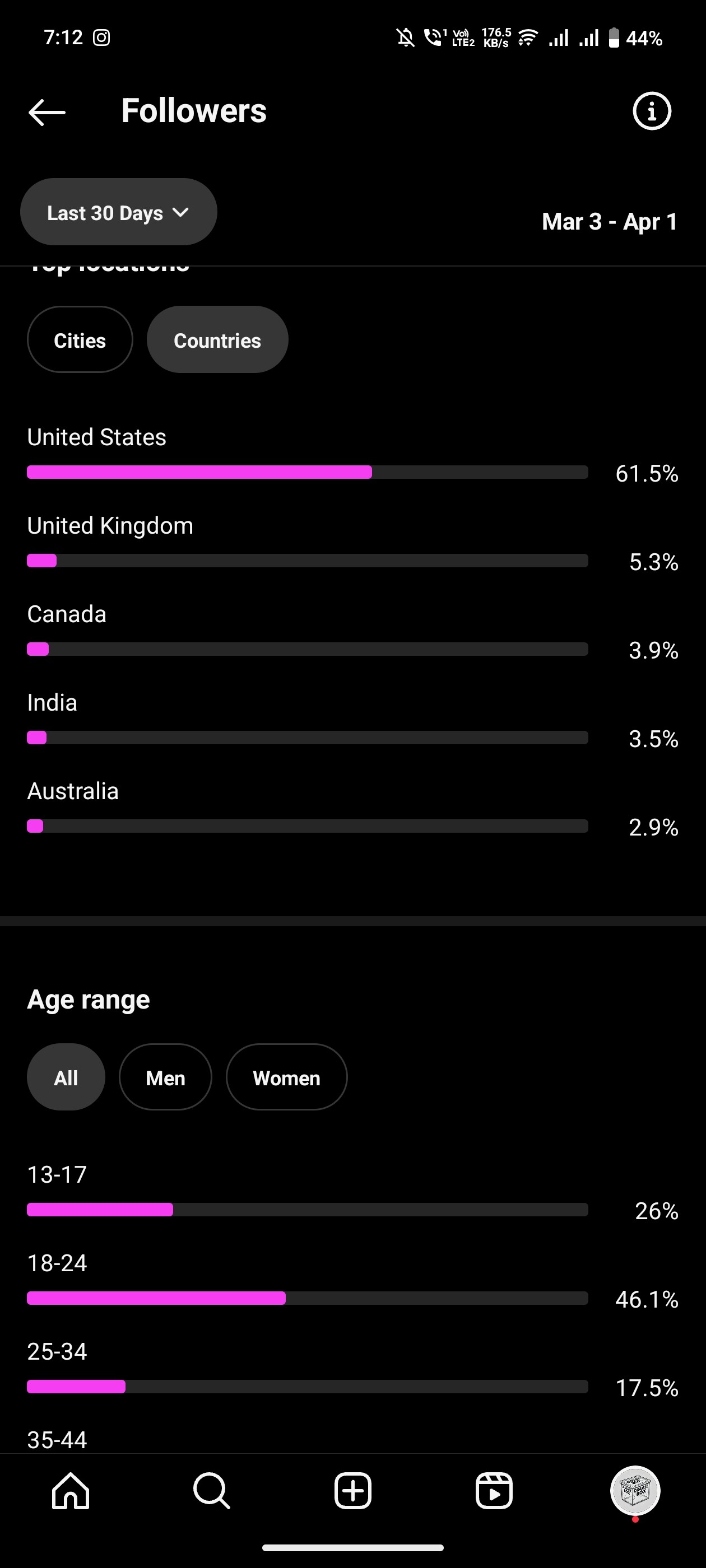Filter age range by Women

[287, 1078]
